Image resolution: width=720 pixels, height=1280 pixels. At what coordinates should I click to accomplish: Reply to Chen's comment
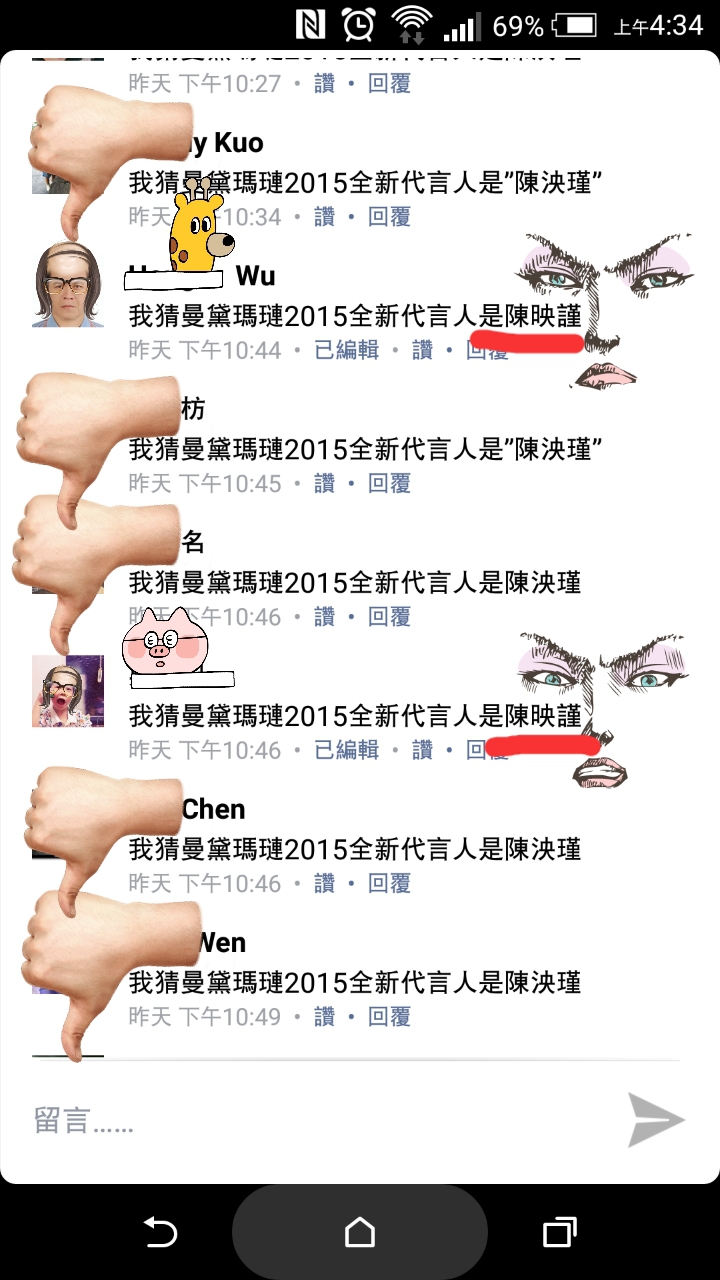click(389, 883)
